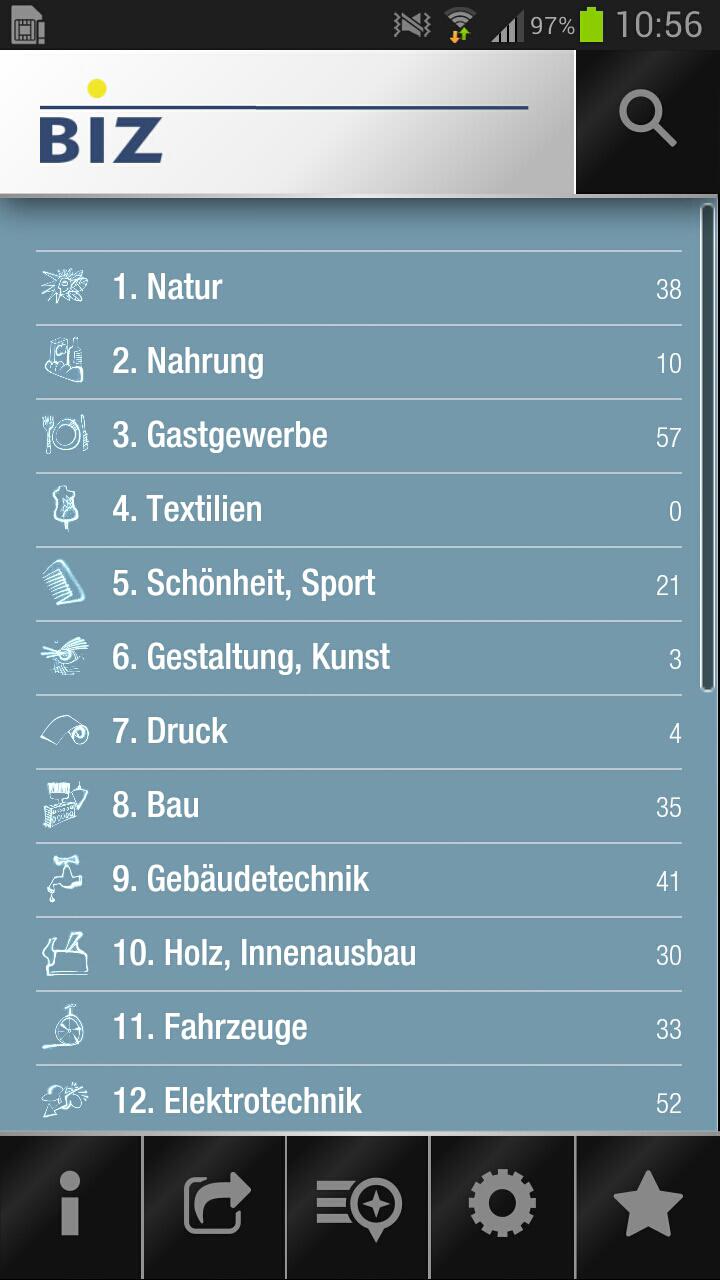Select 6. Gestaltung, Kunst

pyautogui.click(x=358, y=658)
